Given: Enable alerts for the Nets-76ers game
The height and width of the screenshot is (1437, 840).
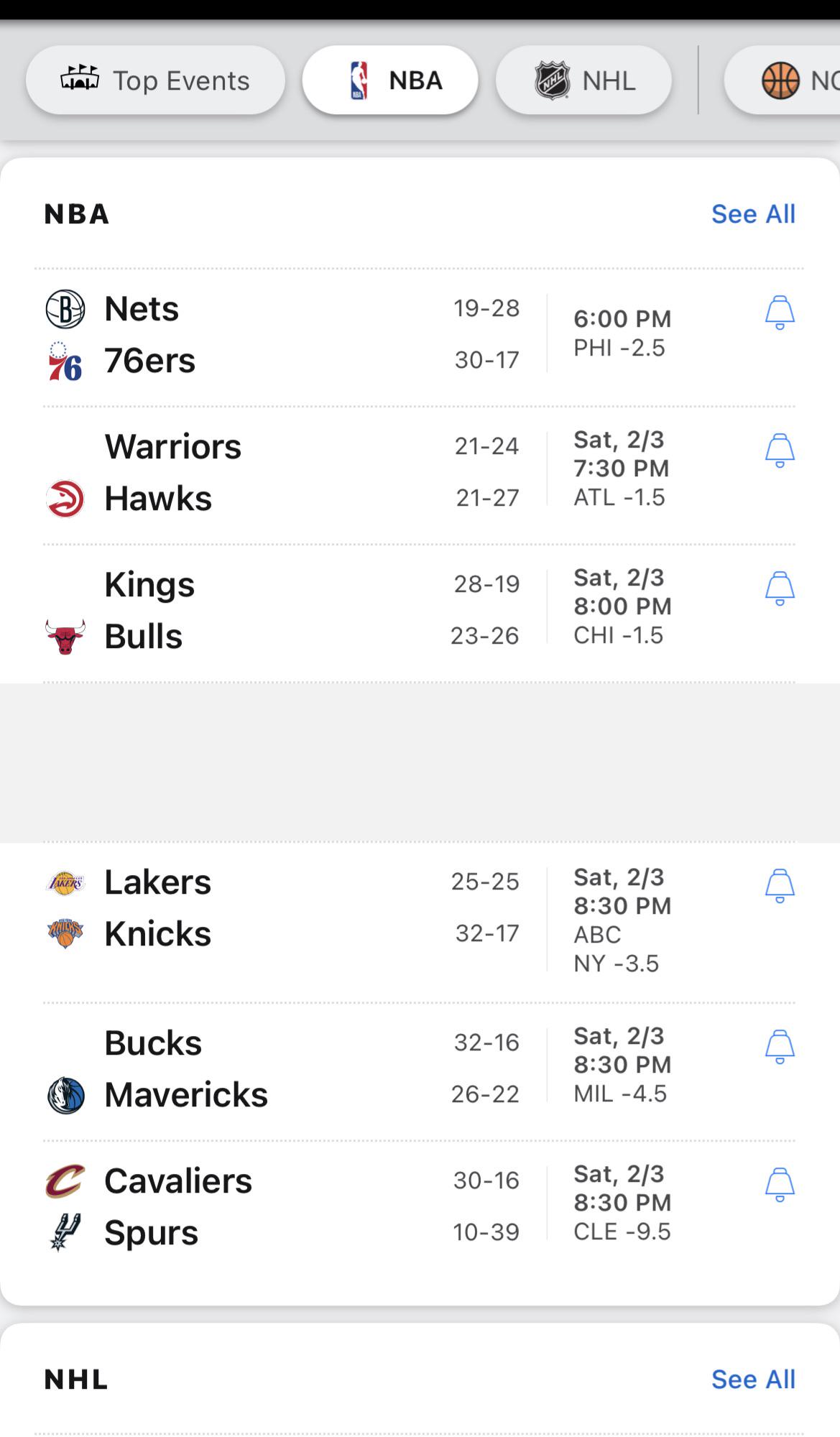Looking at the screenshot, I should click(779, 313).
